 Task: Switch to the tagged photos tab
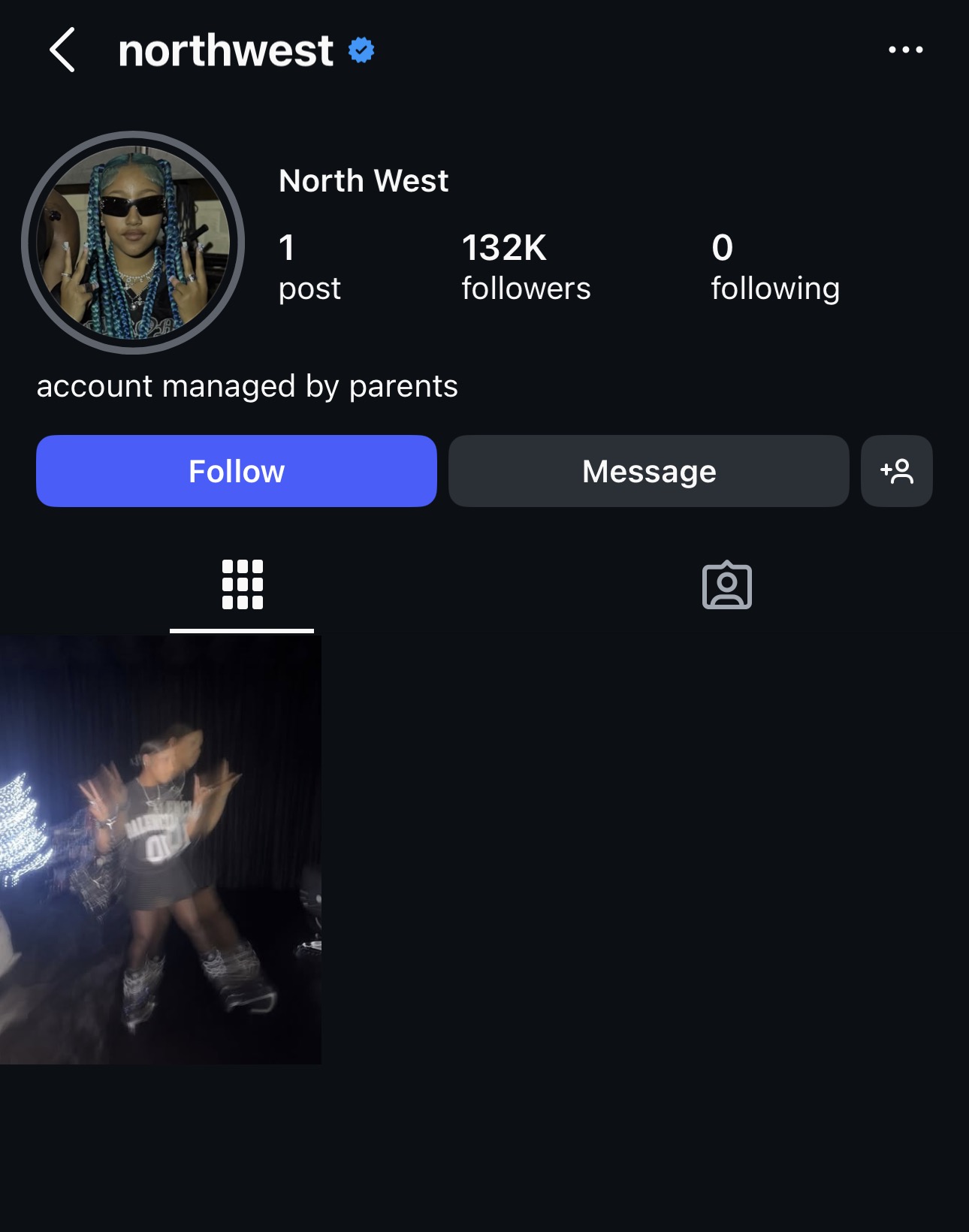[x=726, y=584]
